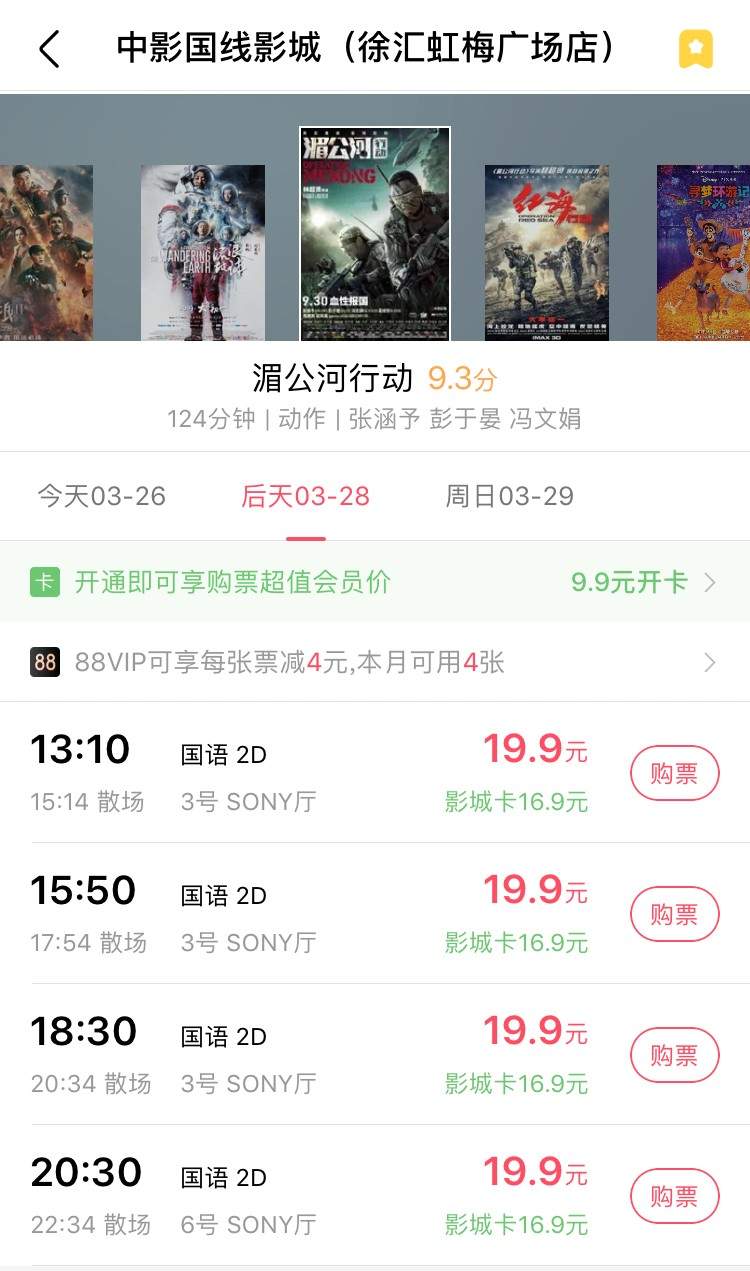The height and width of the screenshot is (1271, 750).
Task: Go back from the cinema page
Action: coord(49,48)
